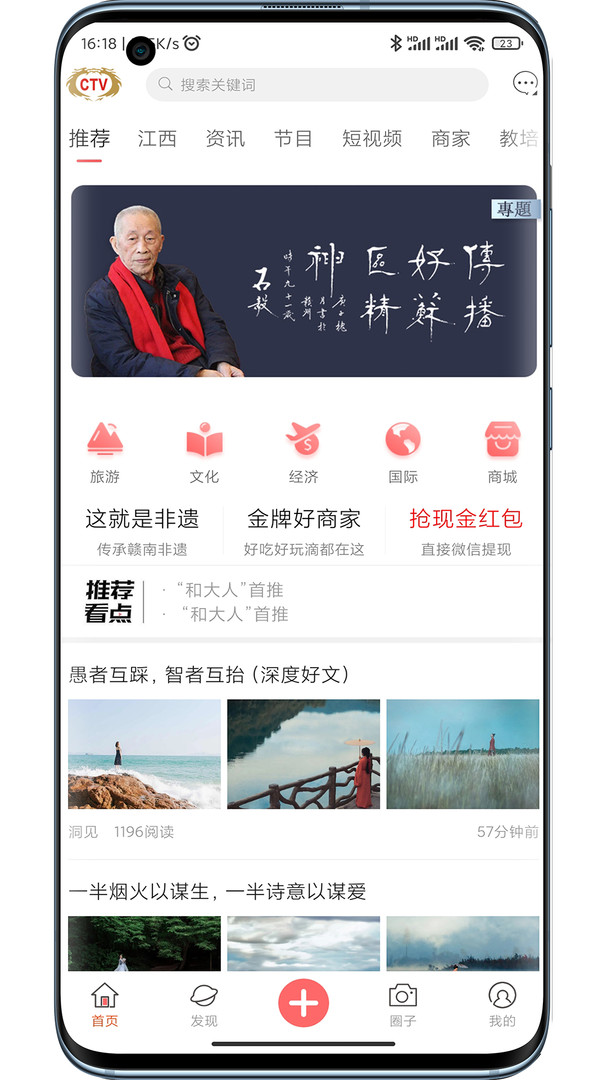
Task: Go to the 发现 tab
Action: 204,1004
